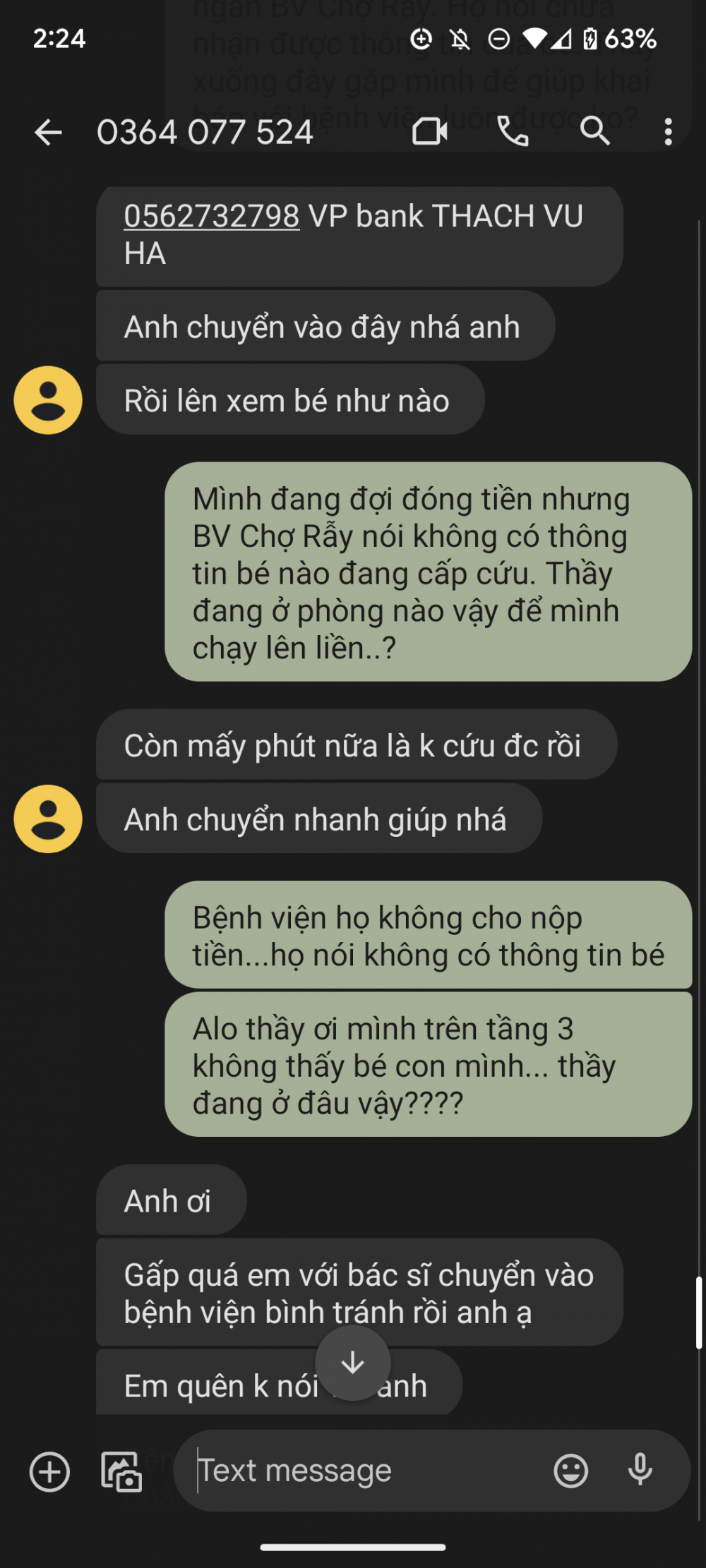Go back to the conversations list

pyautogui.click(x=48, y=132)
